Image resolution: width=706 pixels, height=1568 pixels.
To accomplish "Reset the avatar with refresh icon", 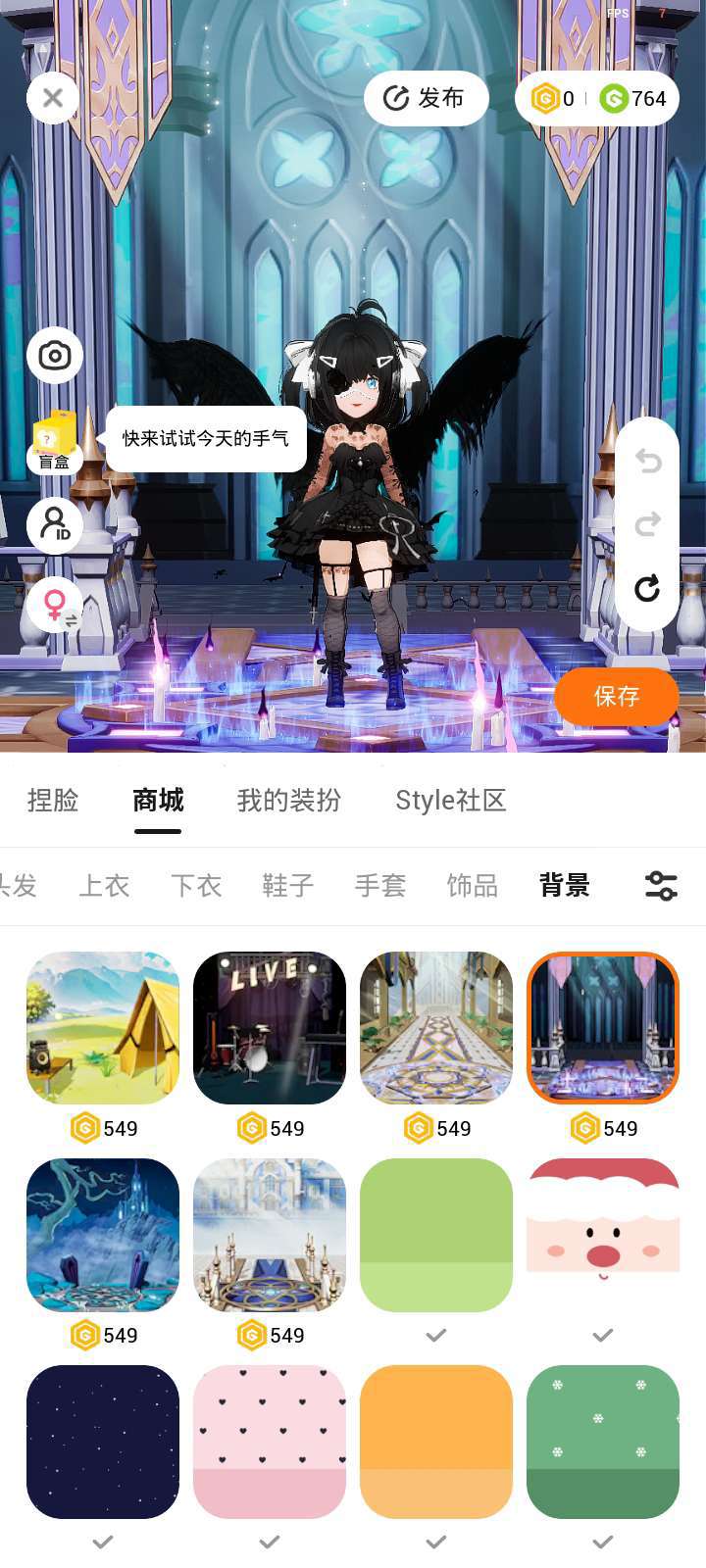I will pos(647,589).
